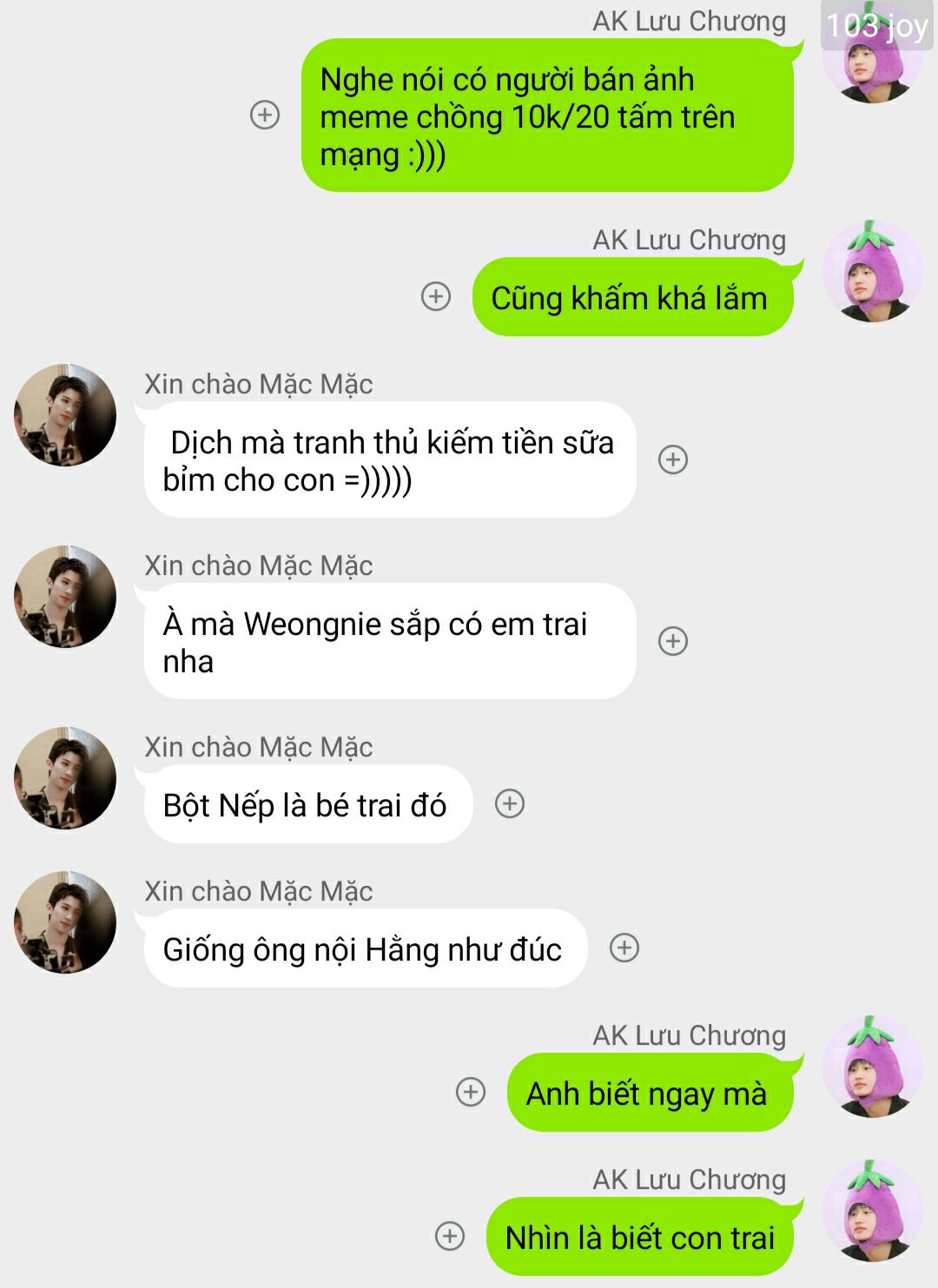The image size is (938, 1288).
Task: Open plus icon next to 'Giống ông nội Hằng như đúc'
Action: (624, 948)
